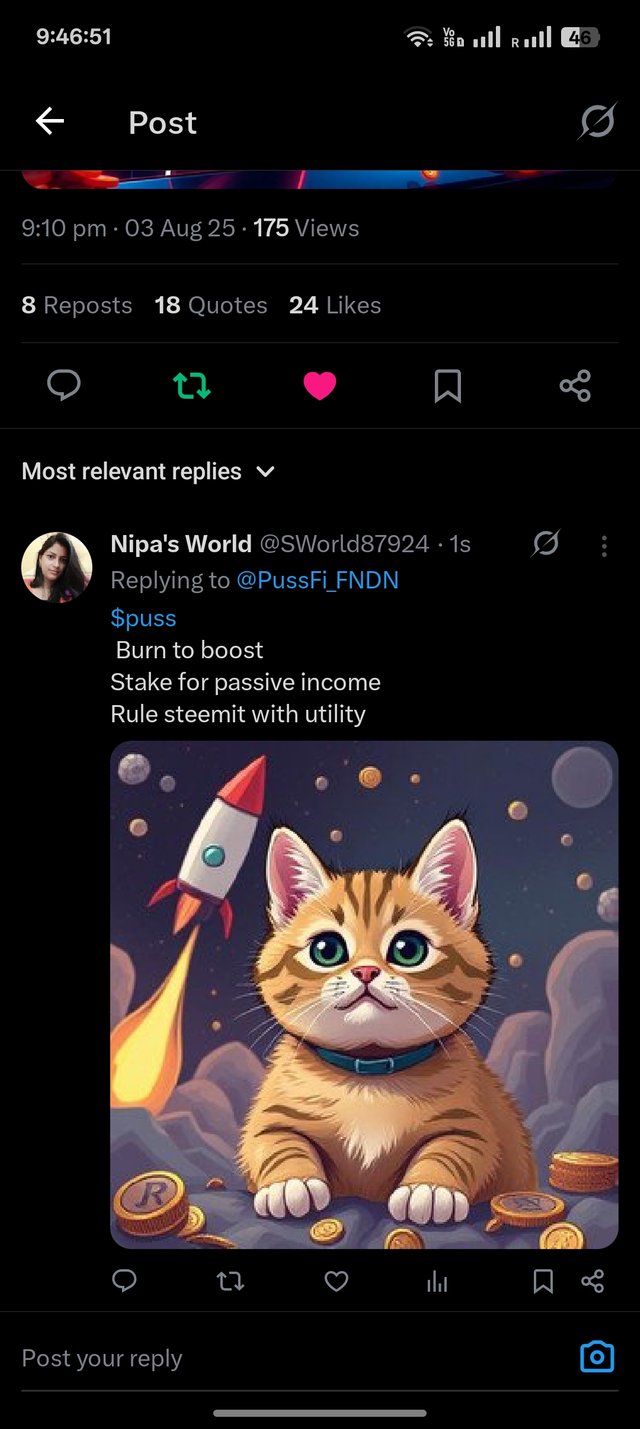Unlike the main post
Image resolution: width=640 pixels, height=1429 pixels.
[x=320, y=385]
